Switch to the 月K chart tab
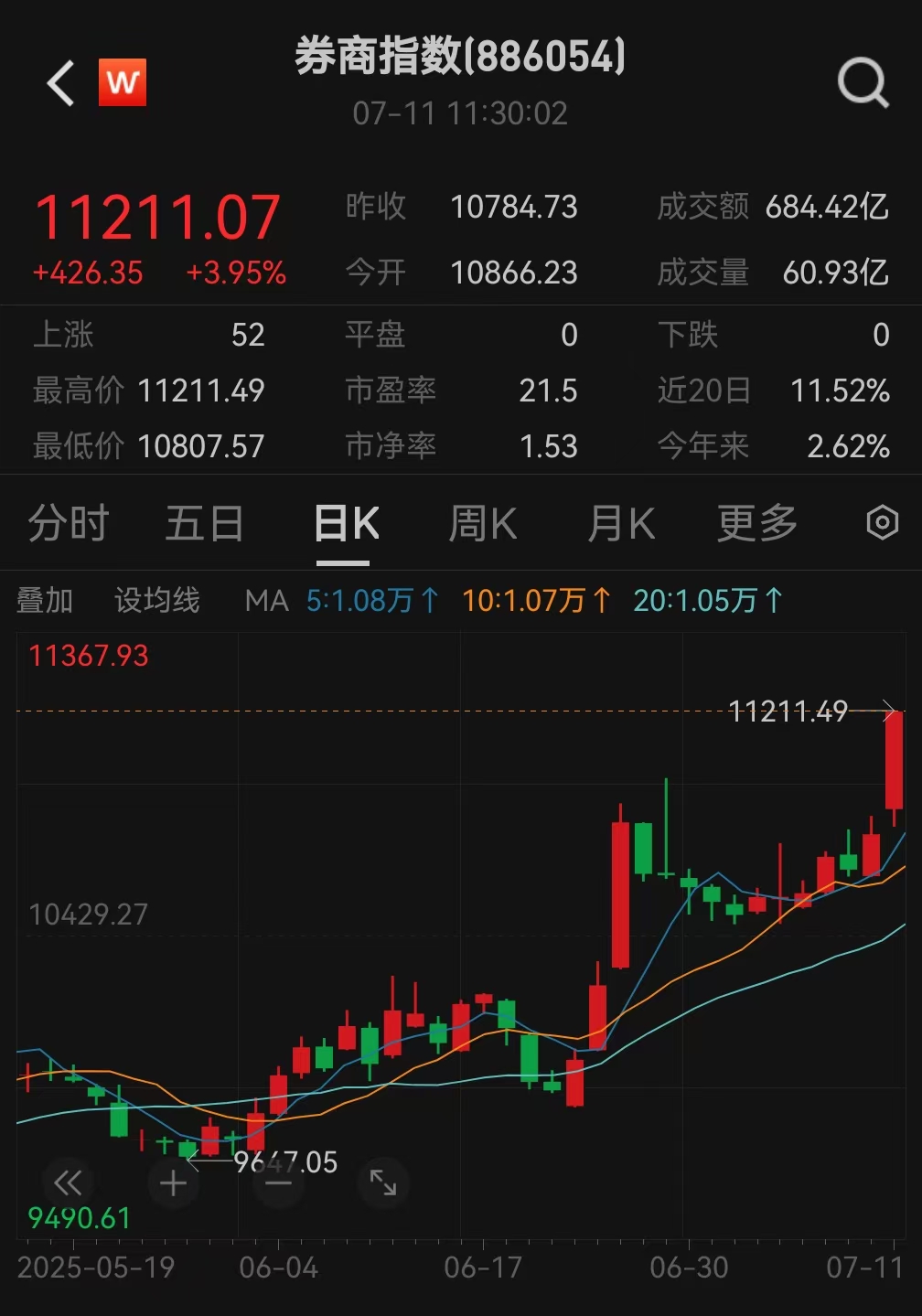 [620, 524]
